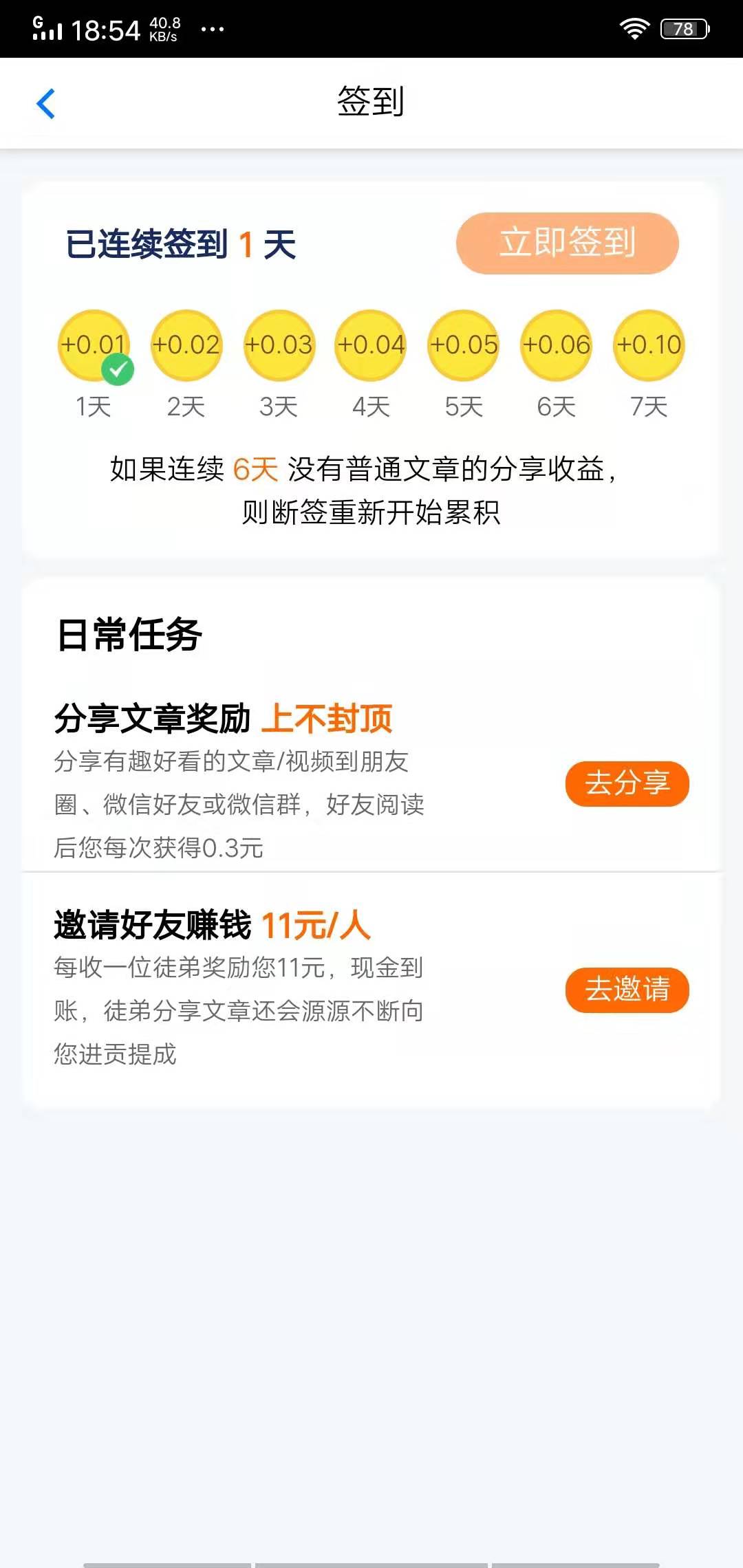Select the 签到 page title

tap(370, 102)
